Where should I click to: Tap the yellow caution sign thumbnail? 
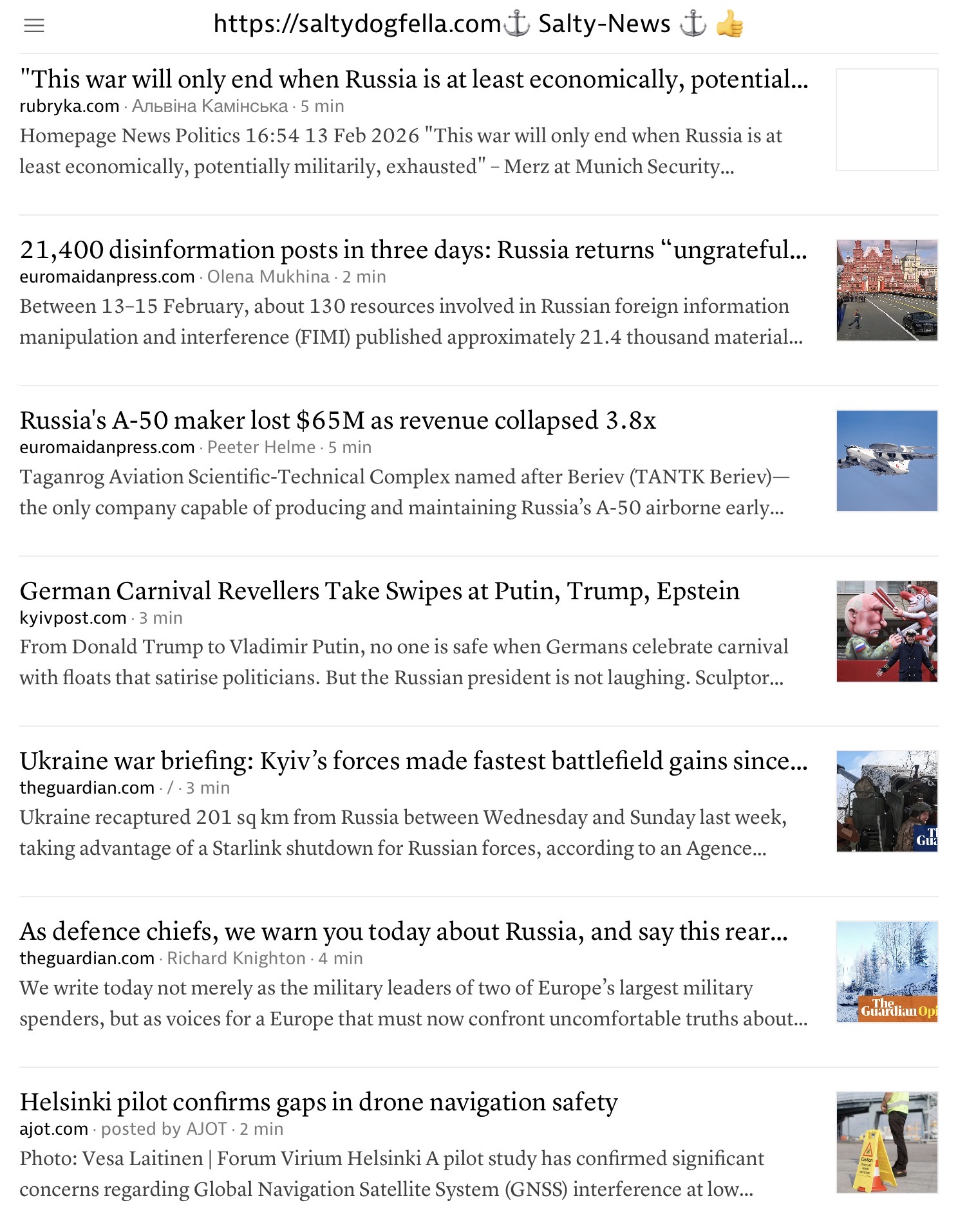887,1143
